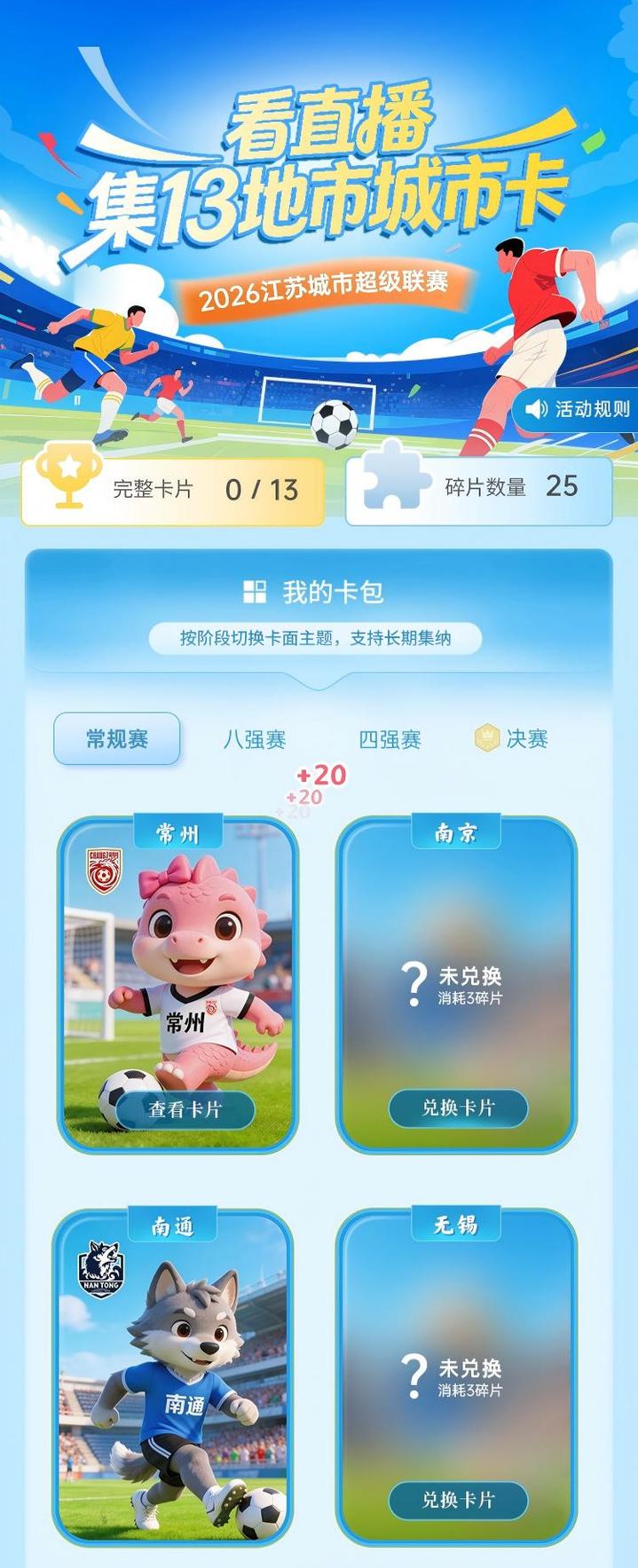Switch to the 四强赛 tab
The width and height of the screenshot is (638, 1568).
(390, 739)
